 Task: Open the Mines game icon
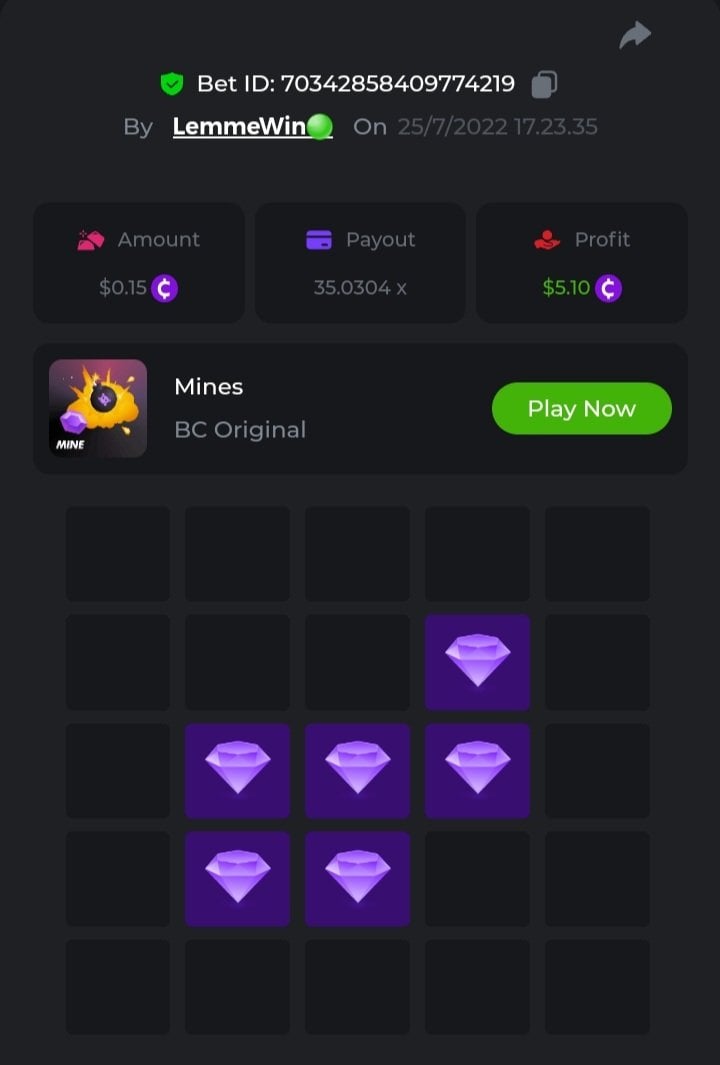98,408
